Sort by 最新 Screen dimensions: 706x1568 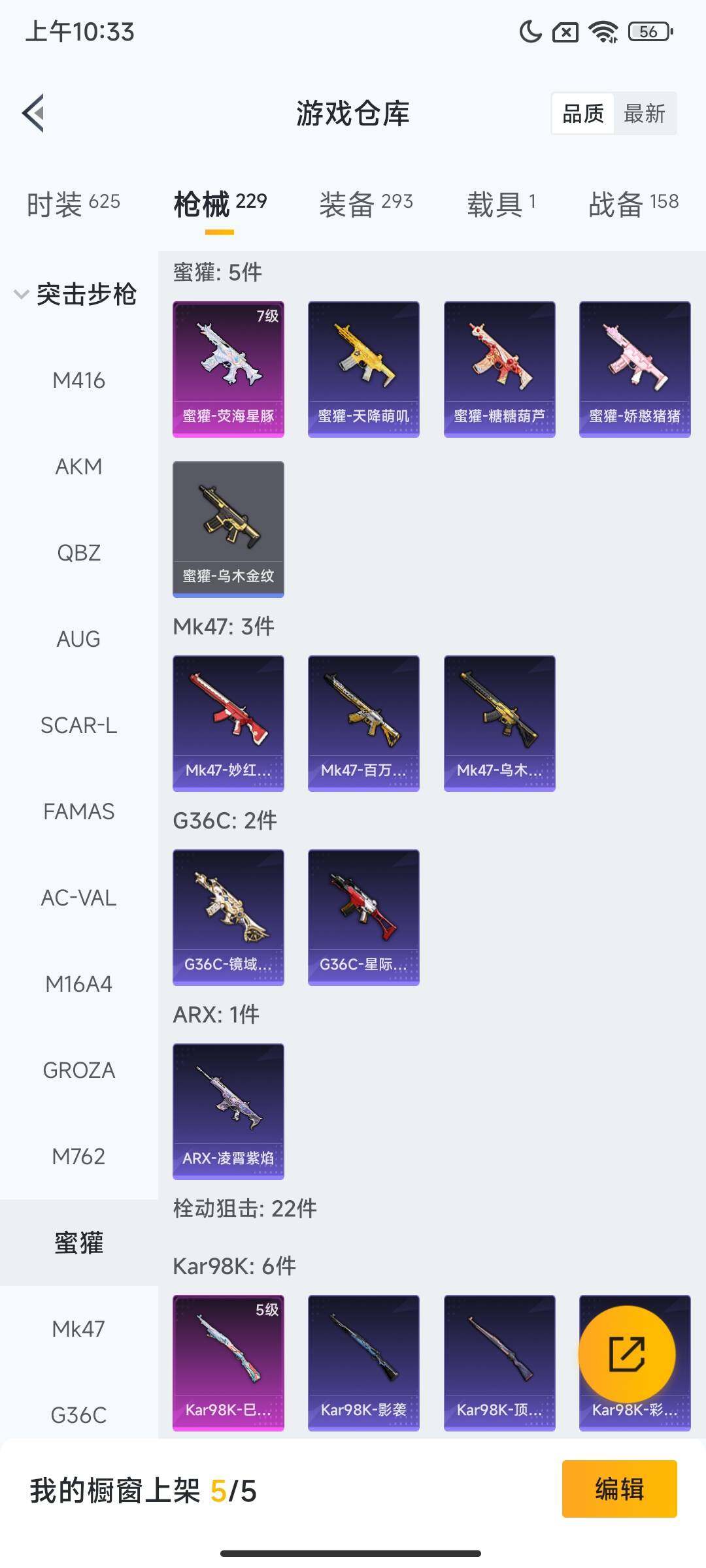[x=644, y=114]
